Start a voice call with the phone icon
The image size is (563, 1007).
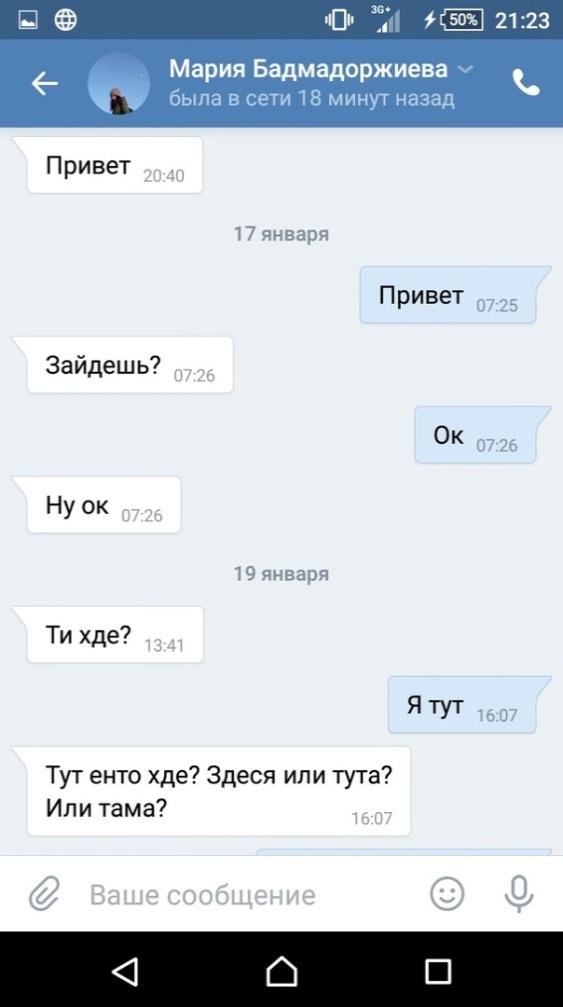(x=526, y=83)
